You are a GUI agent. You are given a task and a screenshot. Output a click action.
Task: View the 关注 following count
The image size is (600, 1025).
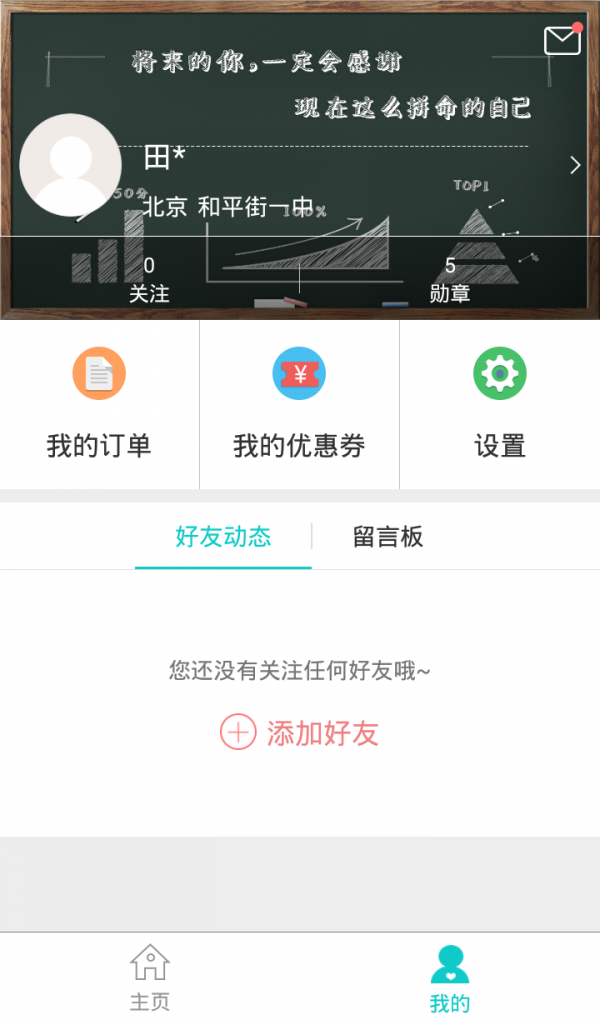pyautogui.click(x=149, y=279)
